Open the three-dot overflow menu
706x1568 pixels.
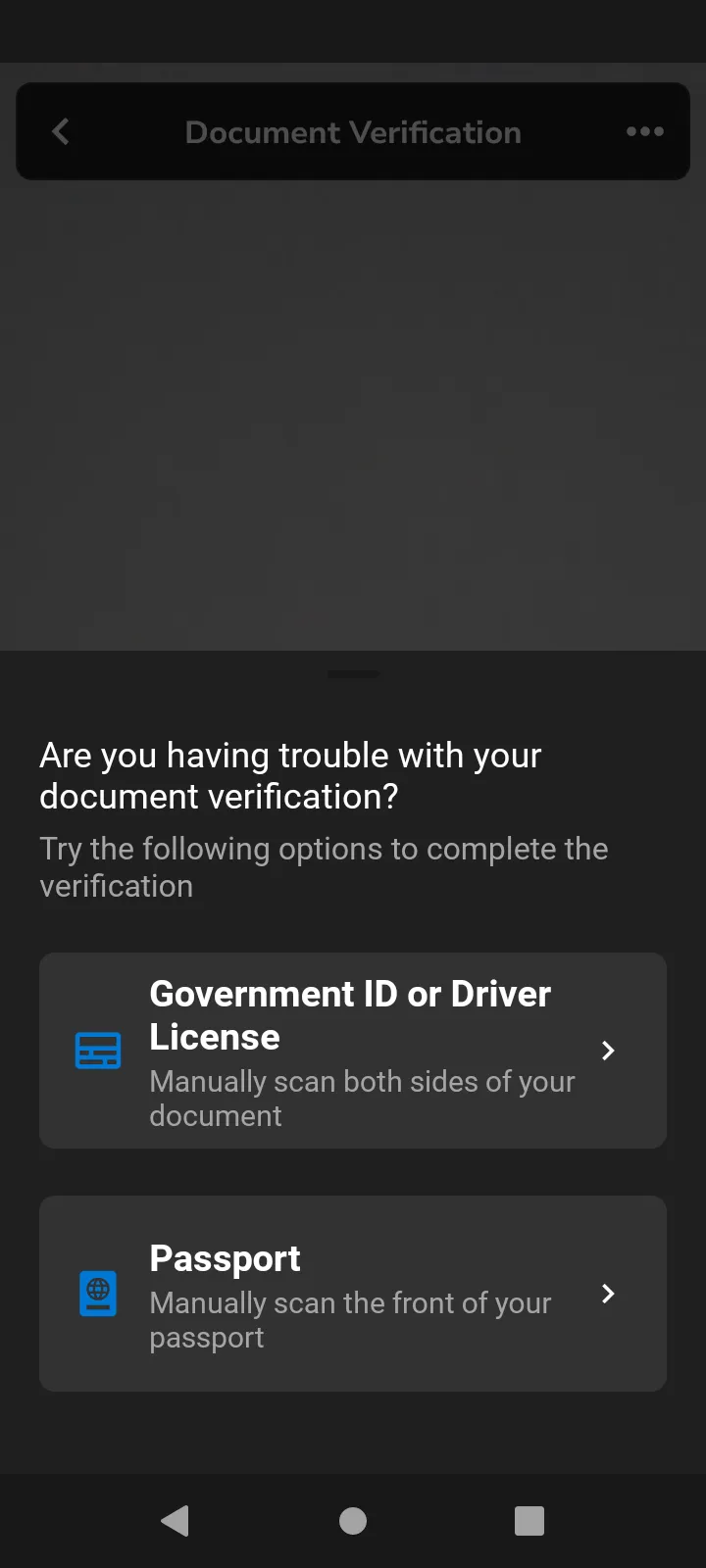coord(644,131)
